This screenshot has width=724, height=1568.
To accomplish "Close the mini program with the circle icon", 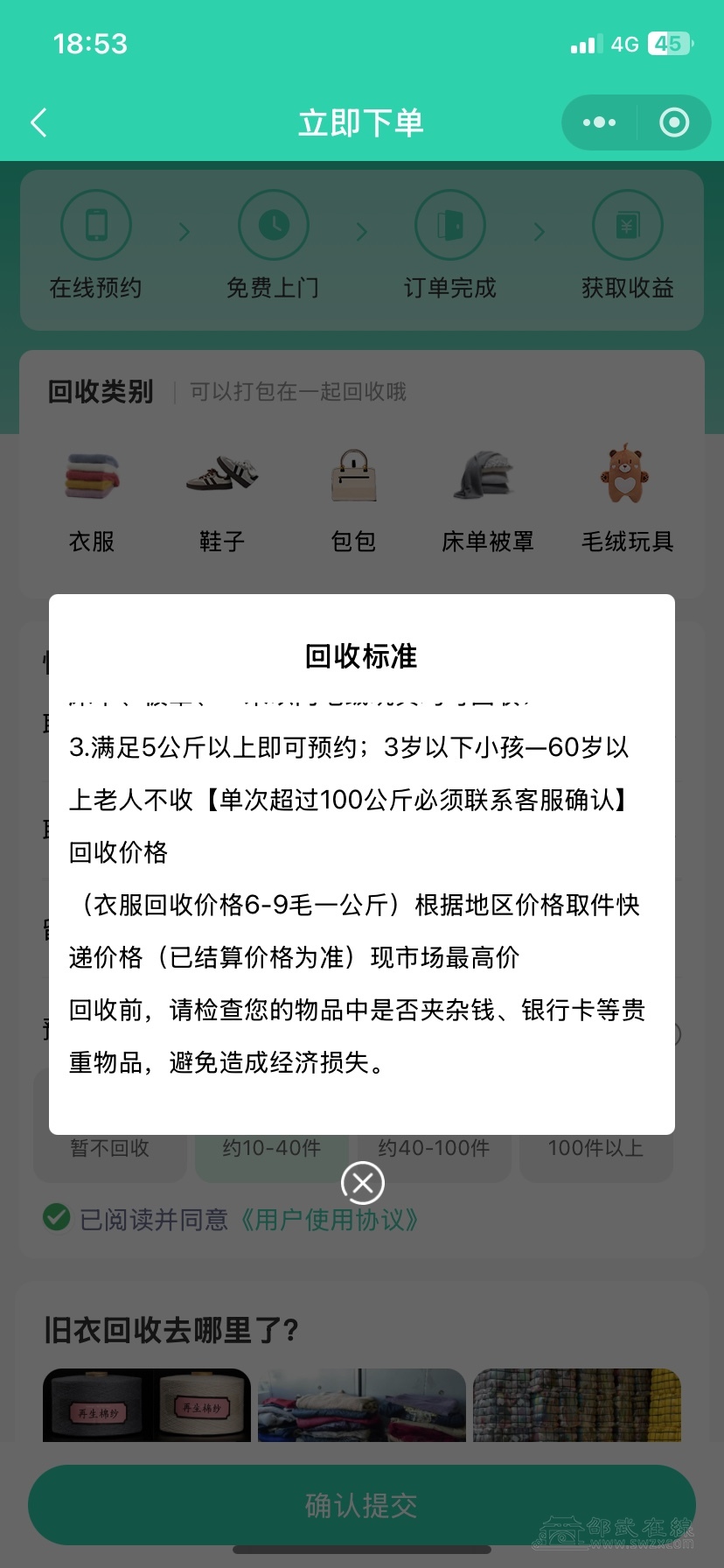I will [673, 122].
